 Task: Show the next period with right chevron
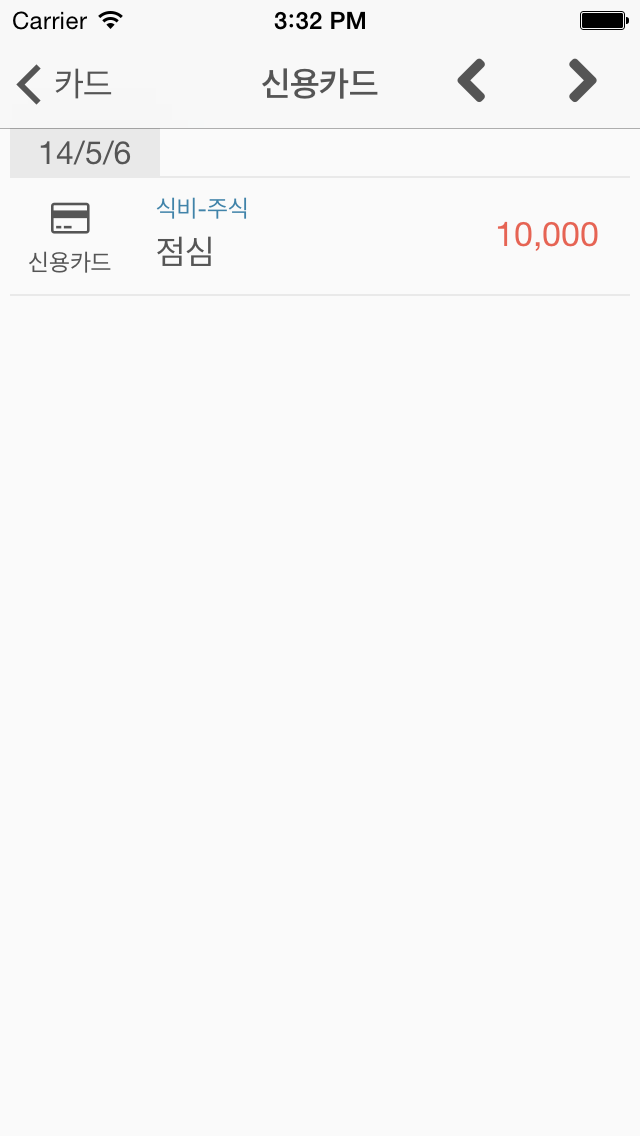click(582, 80)
